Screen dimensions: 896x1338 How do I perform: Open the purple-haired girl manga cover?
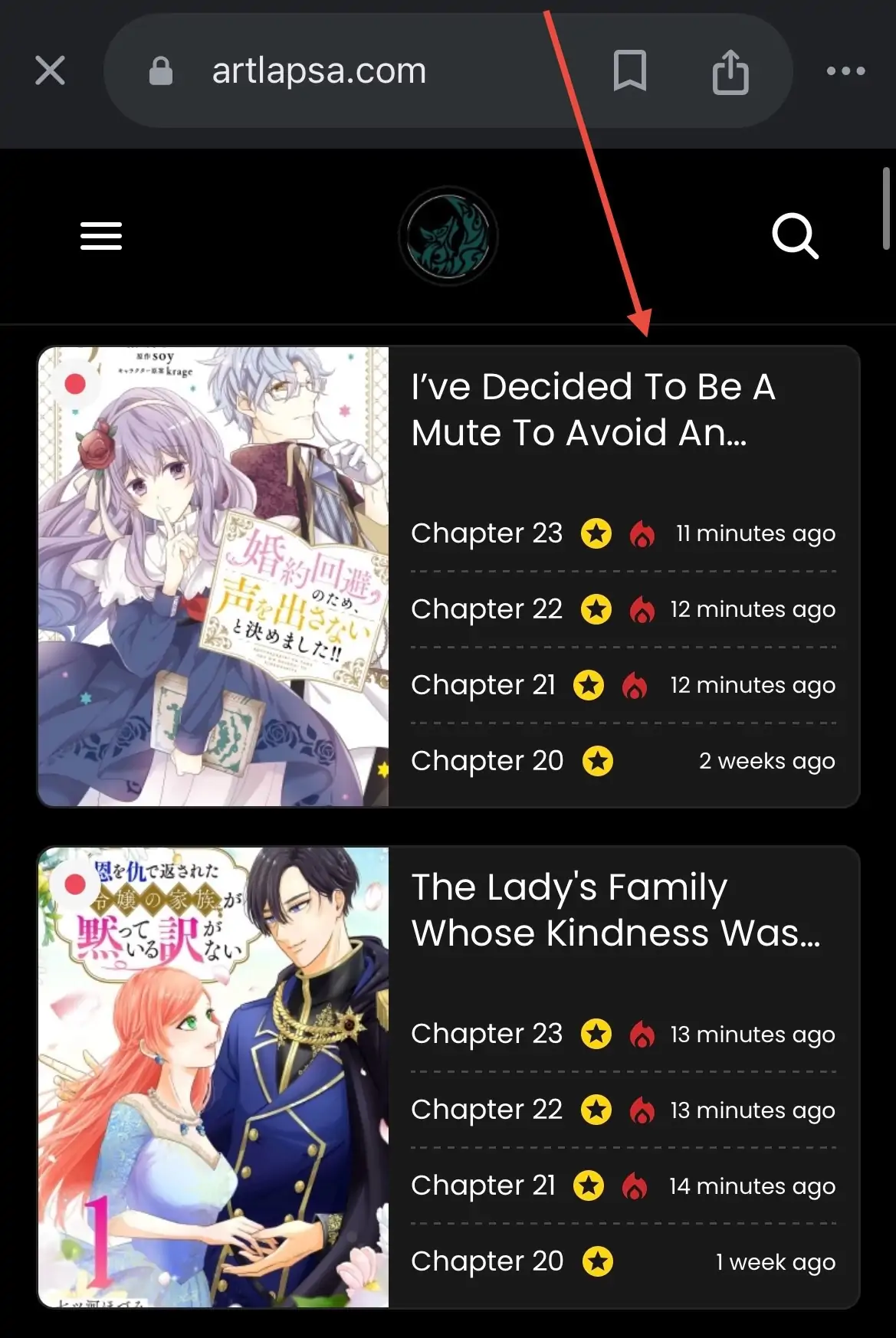click(213, 576)
